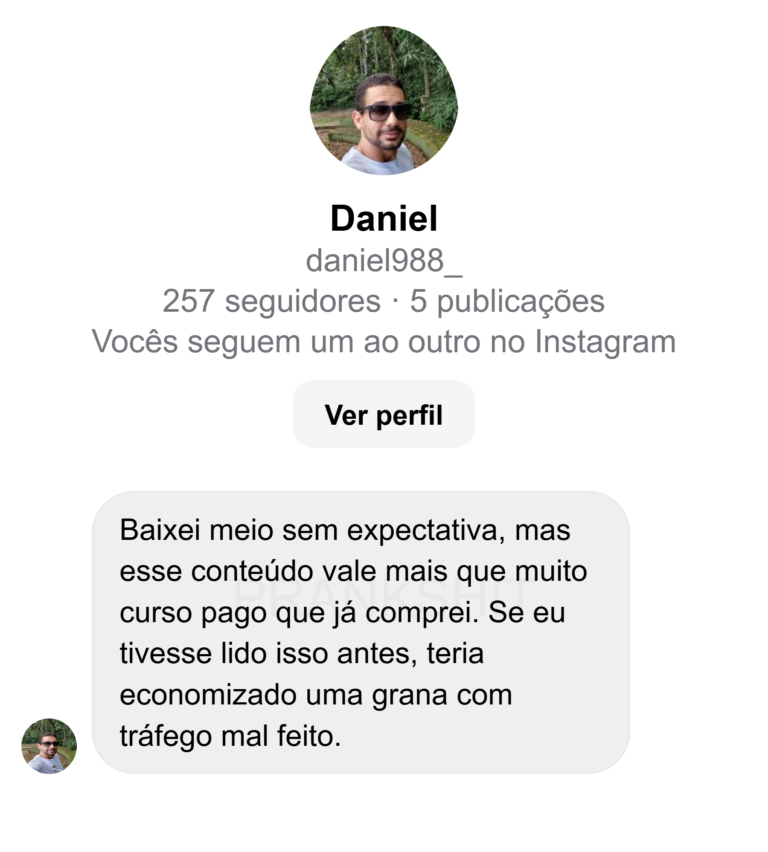Tap the small avatar beside the message
Viewport: 768px width, 852px height.
(49, 745)
